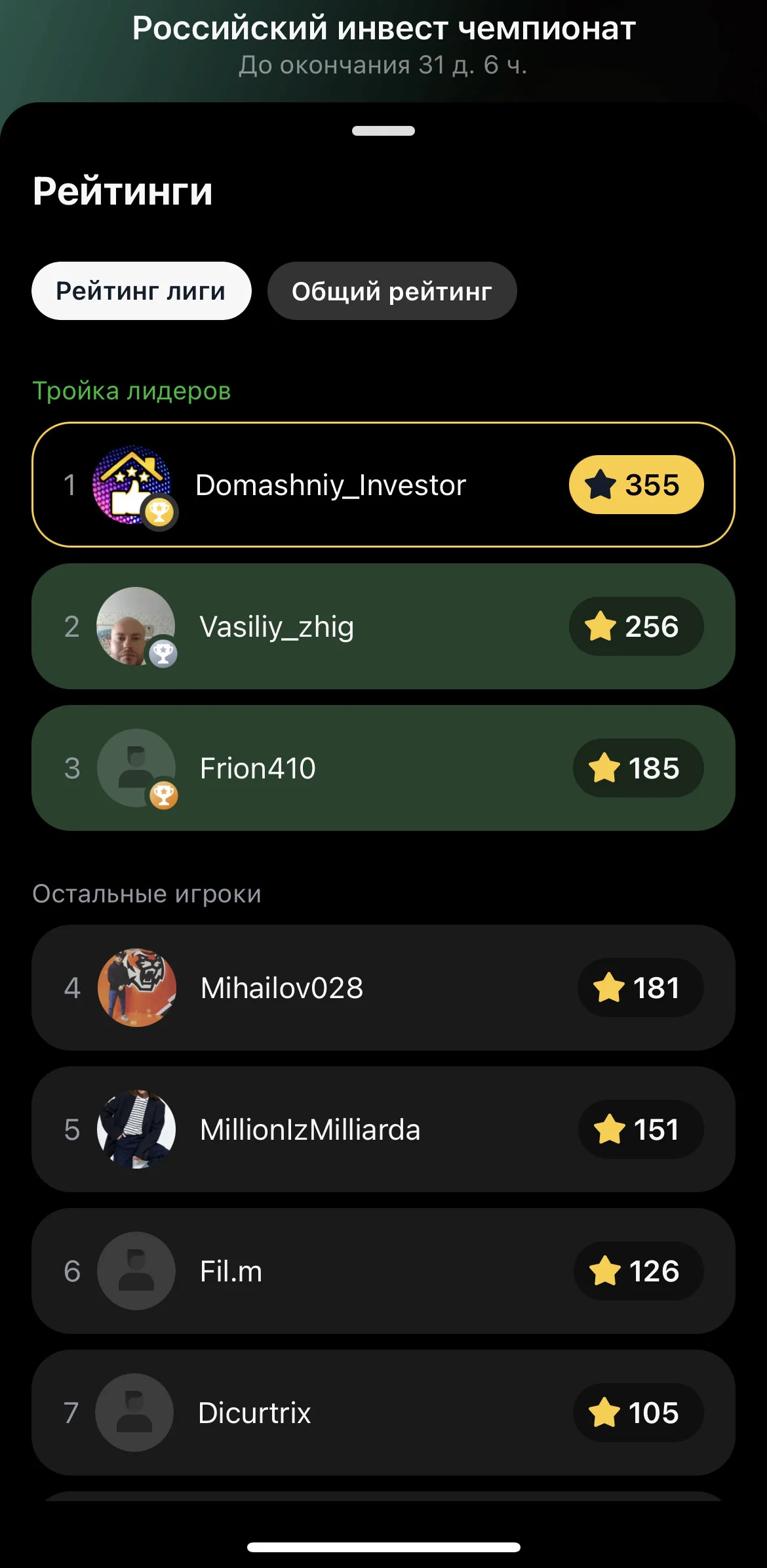Open the Vasiliy_zhig leaderboard entry
767x1568 pixels.
[383, 626]
